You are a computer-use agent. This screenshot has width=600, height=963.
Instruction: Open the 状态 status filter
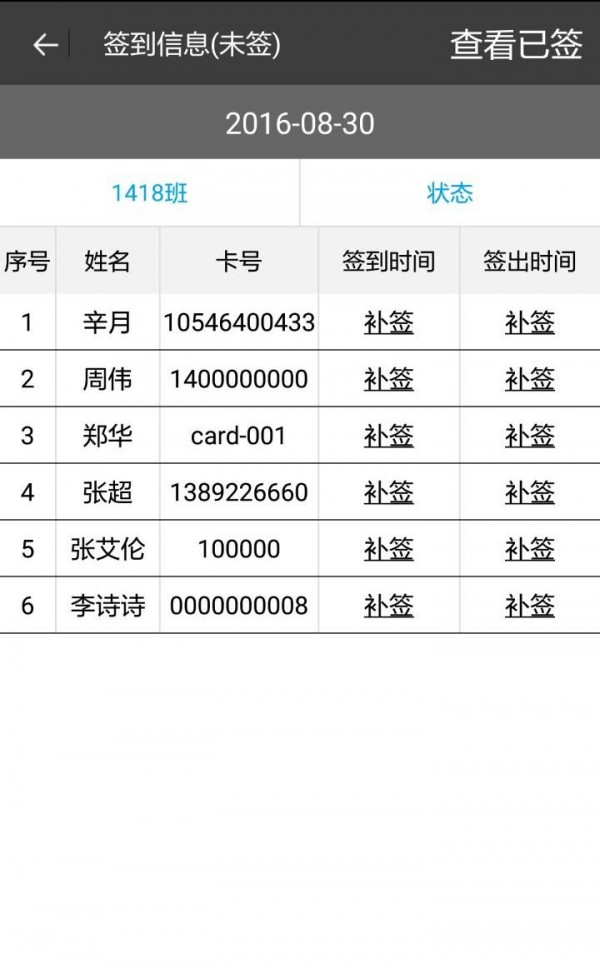point(450,193)
